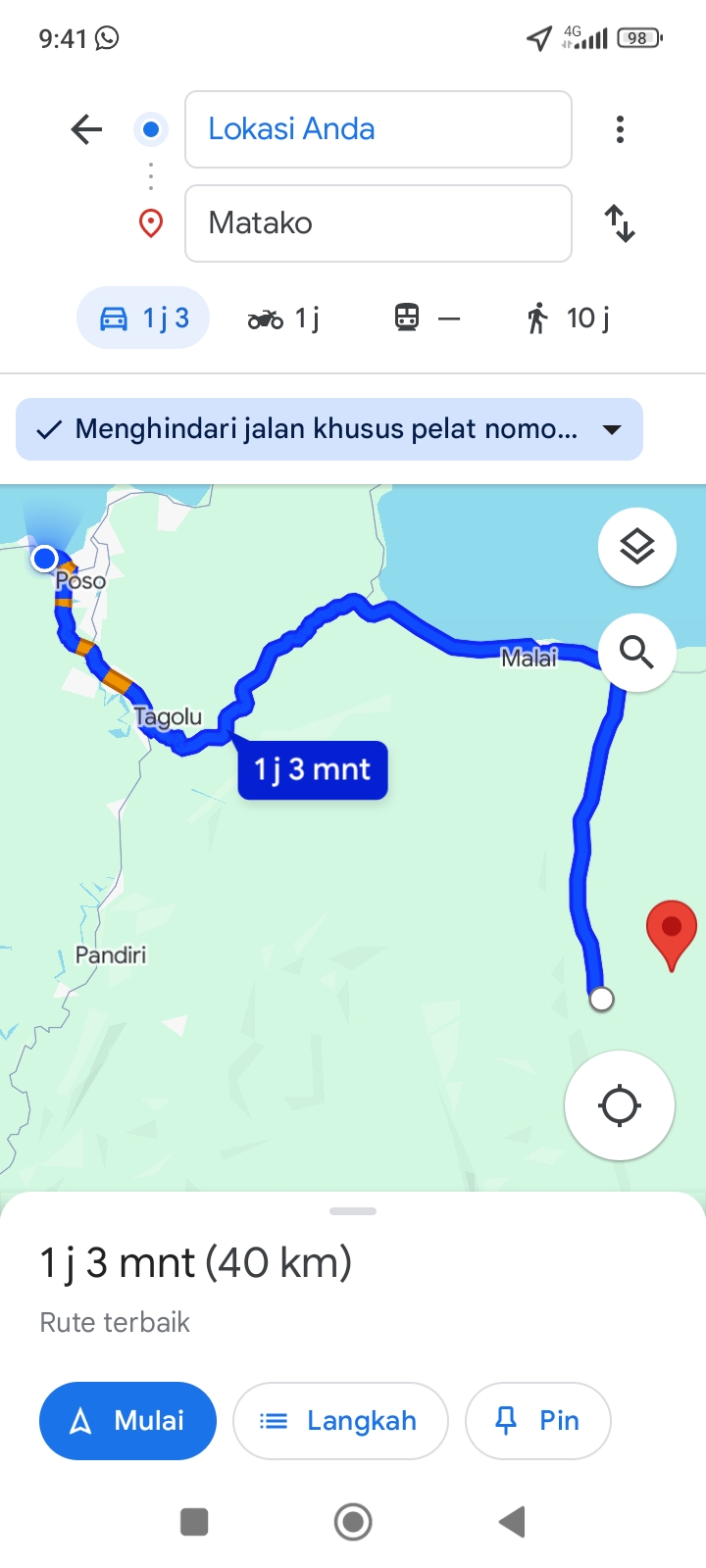Switch to walking travel mode
706x1568 pixels.
click(x=568, y=318)
